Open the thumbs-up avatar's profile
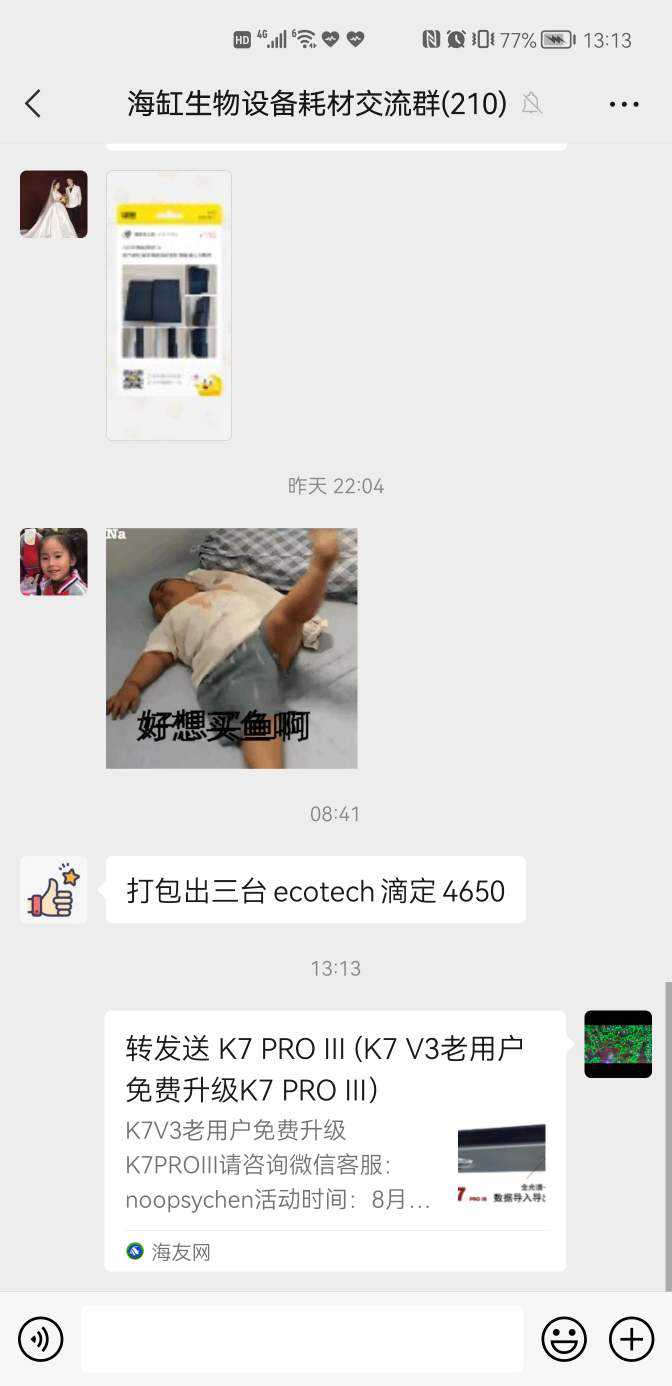Image resolution: width=672 pixels, height=1386 pixels. (x=54, y=890)
